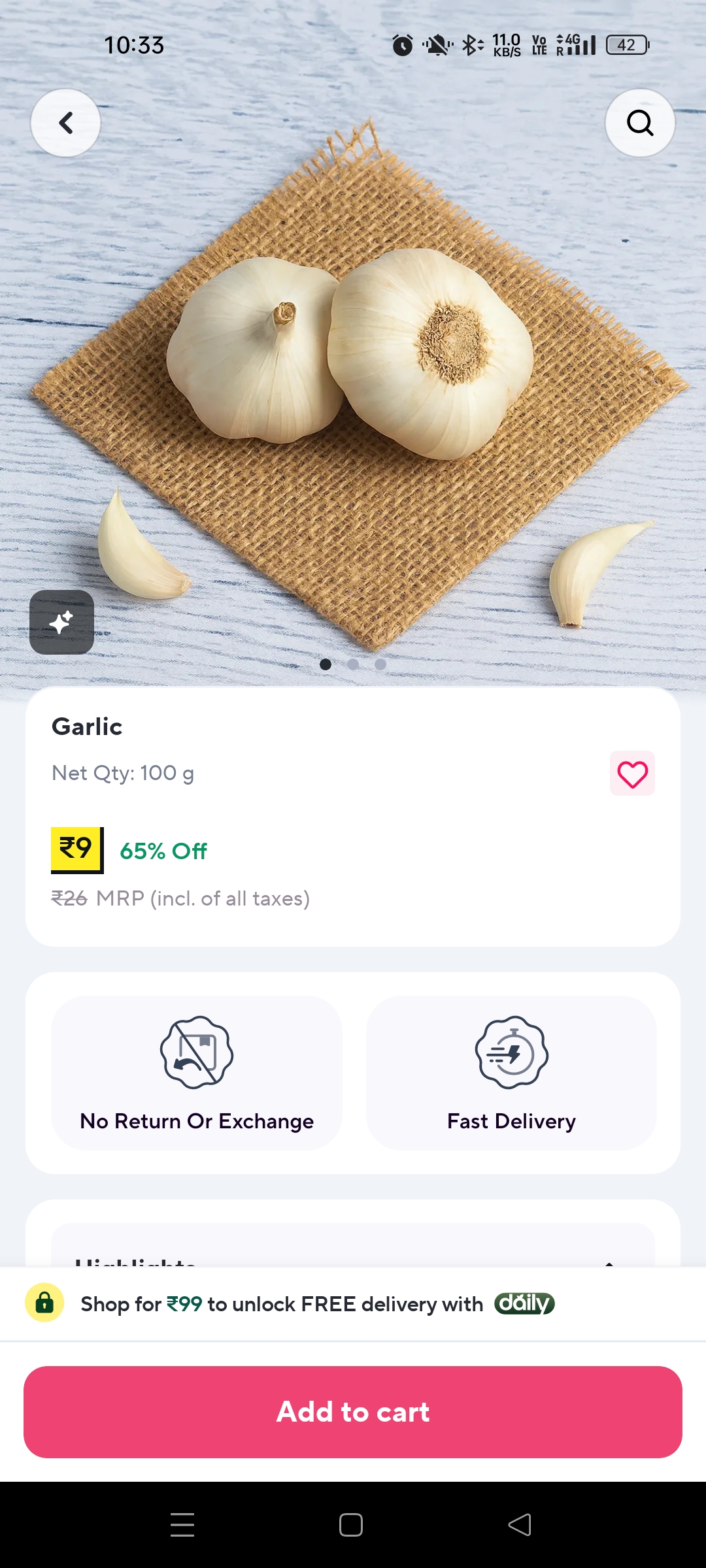Add Garlic to cart
The height and width of the screenshot is (1568, 706).
point(353,1411)
